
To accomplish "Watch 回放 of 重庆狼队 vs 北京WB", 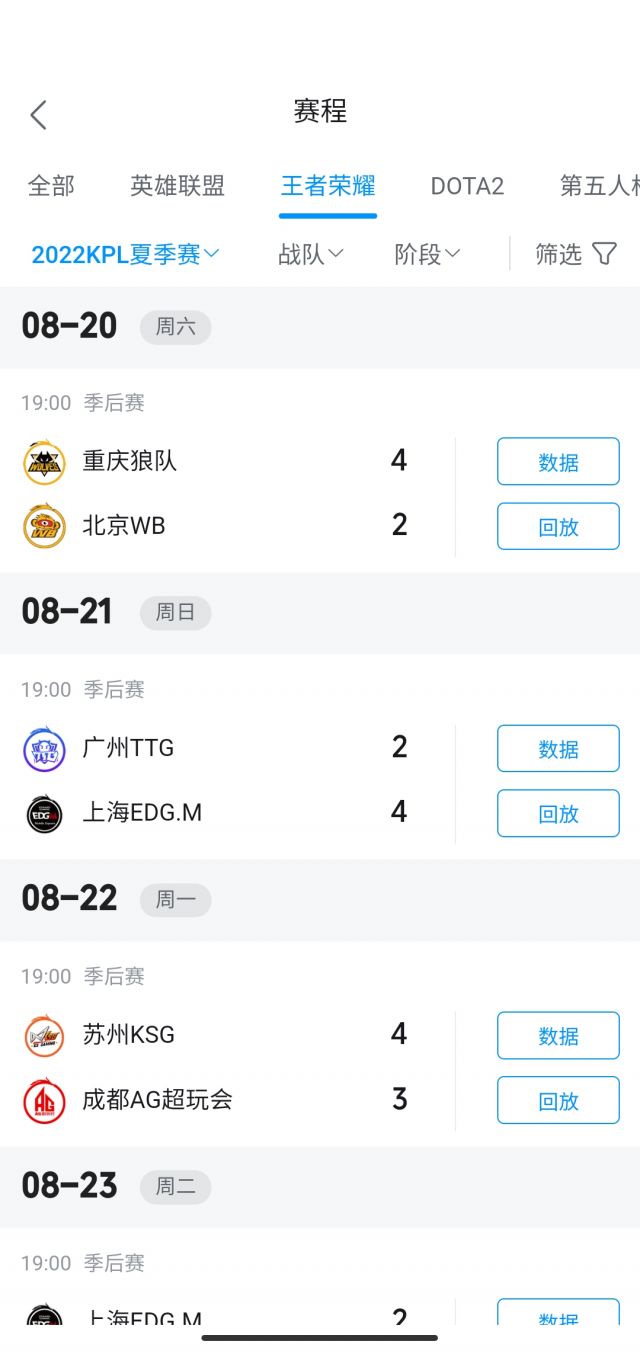I will (x=558, y=527).
